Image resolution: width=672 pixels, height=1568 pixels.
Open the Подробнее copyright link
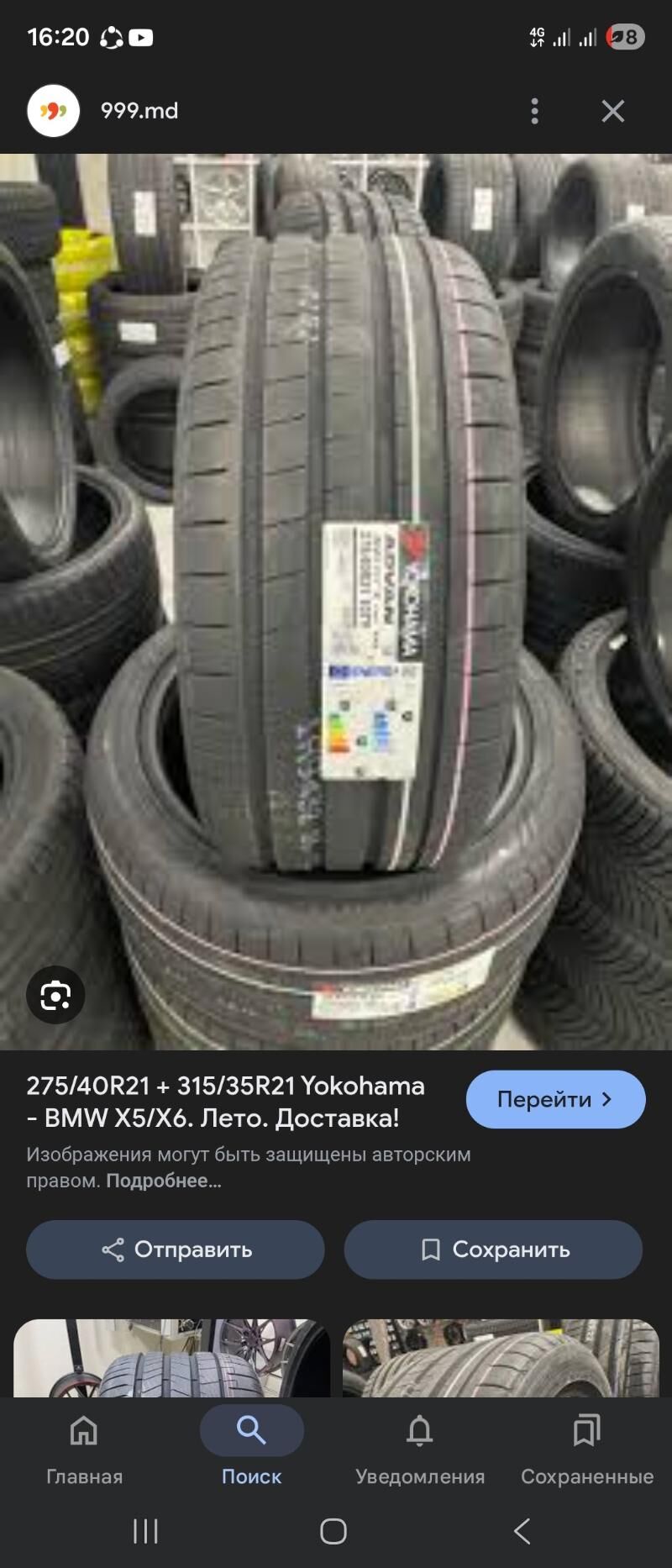coord(164,1181)
